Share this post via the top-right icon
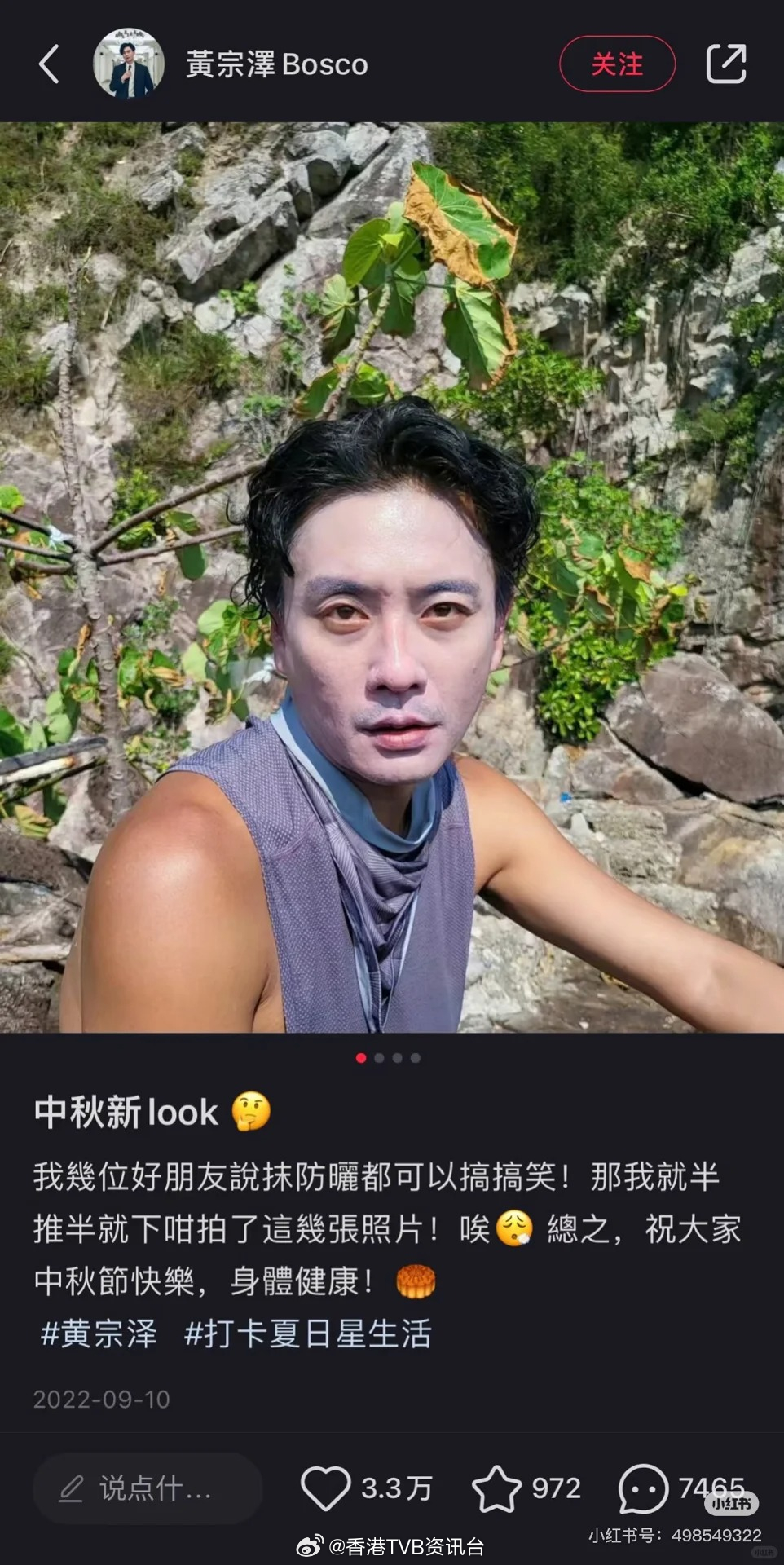This screenshot has height=1565, width=784. pyautogui.click(x=725, y=64)
